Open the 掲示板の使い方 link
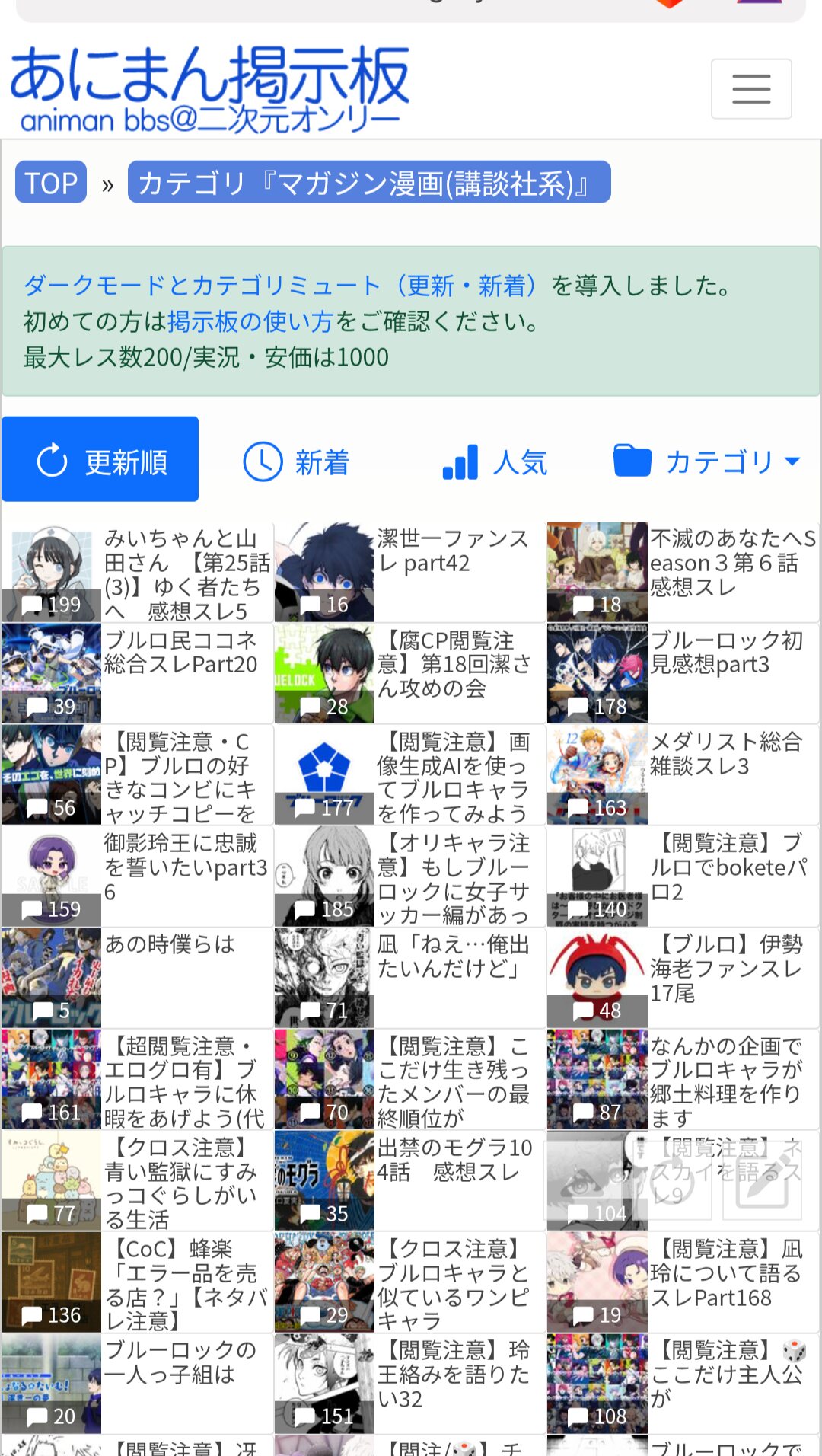 click(x=250, y=321)
